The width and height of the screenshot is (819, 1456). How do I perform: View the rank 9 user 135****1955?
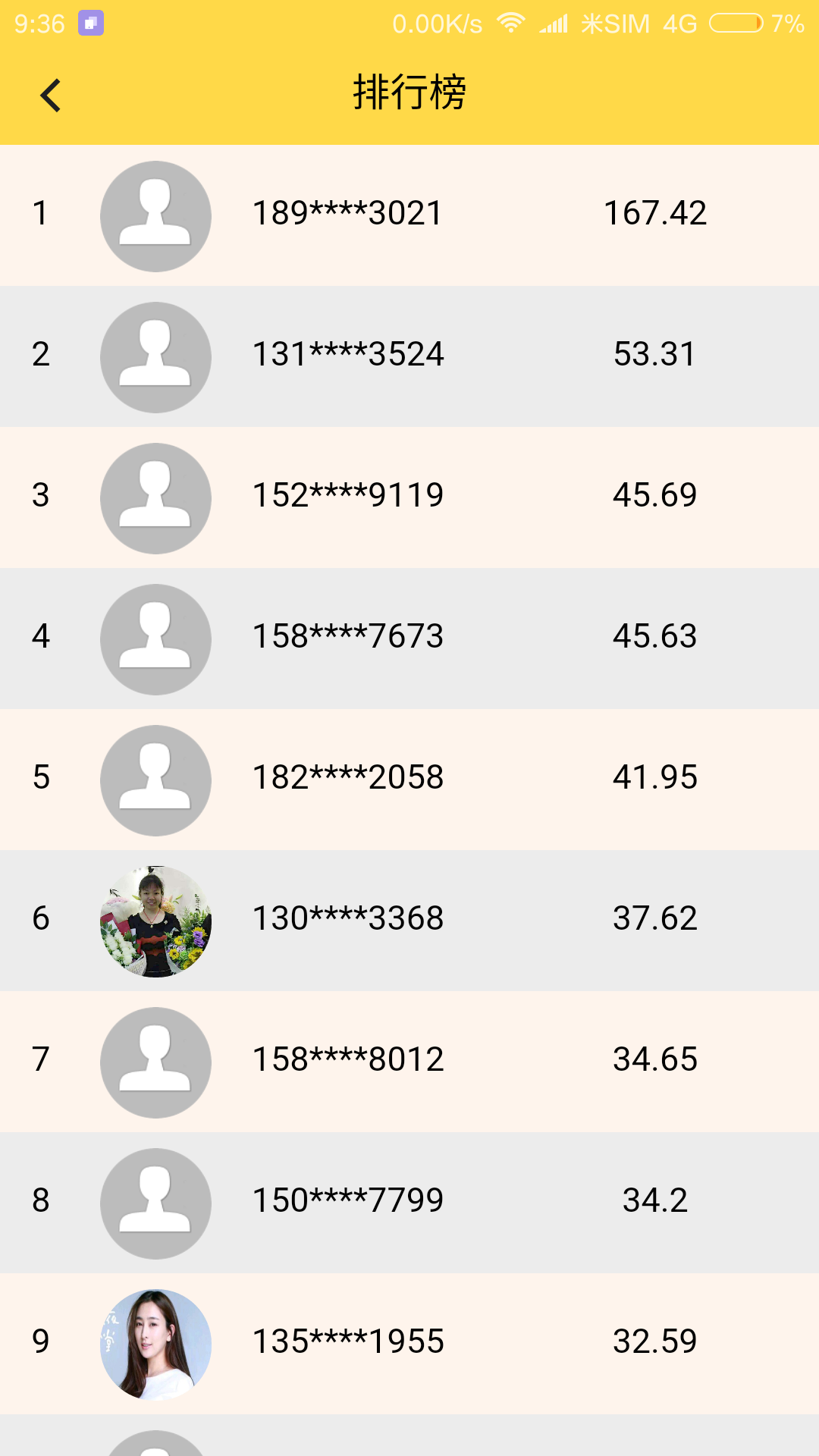click(409, 1344)
